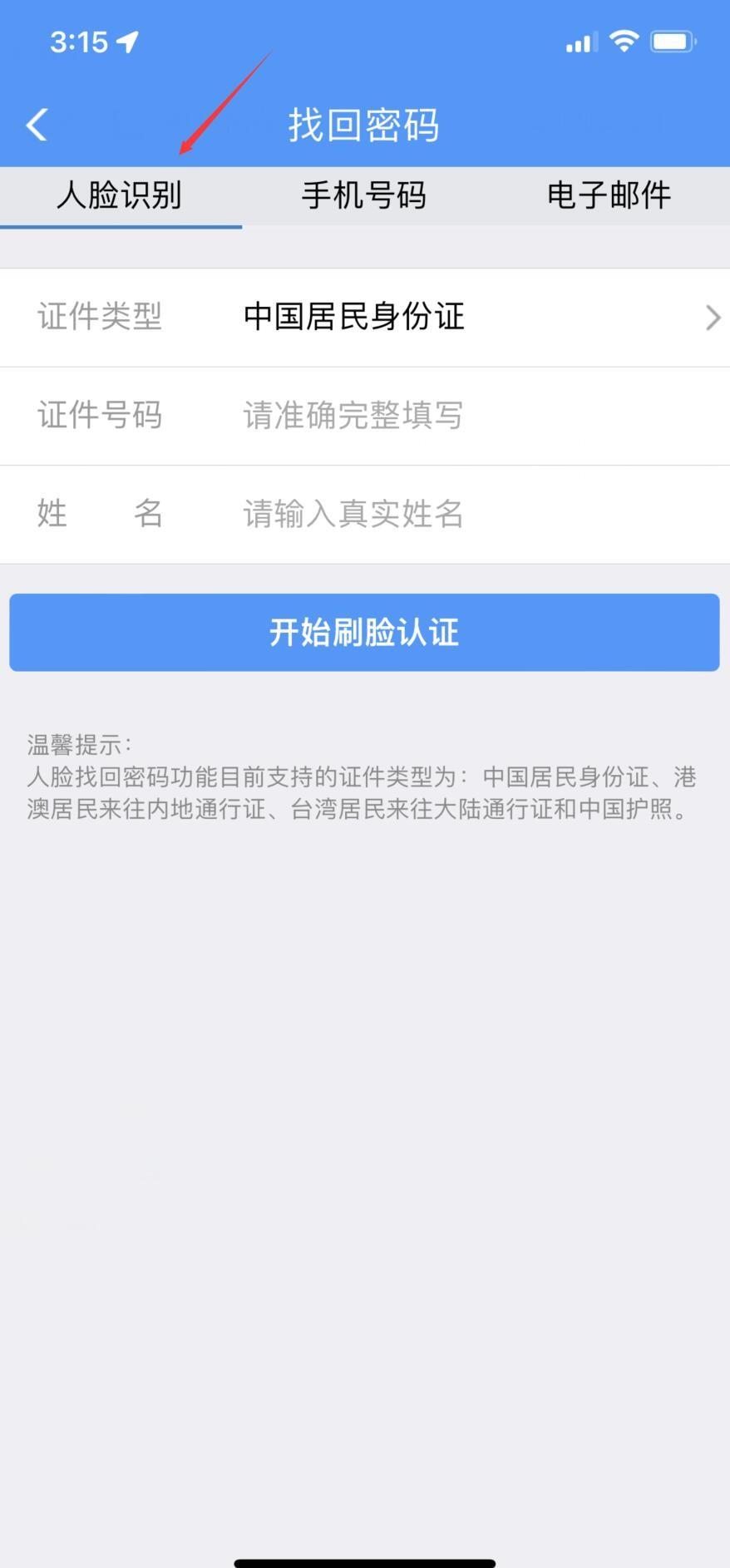
Task: Open the 证件类型 picker
Action: pos(365,318)
